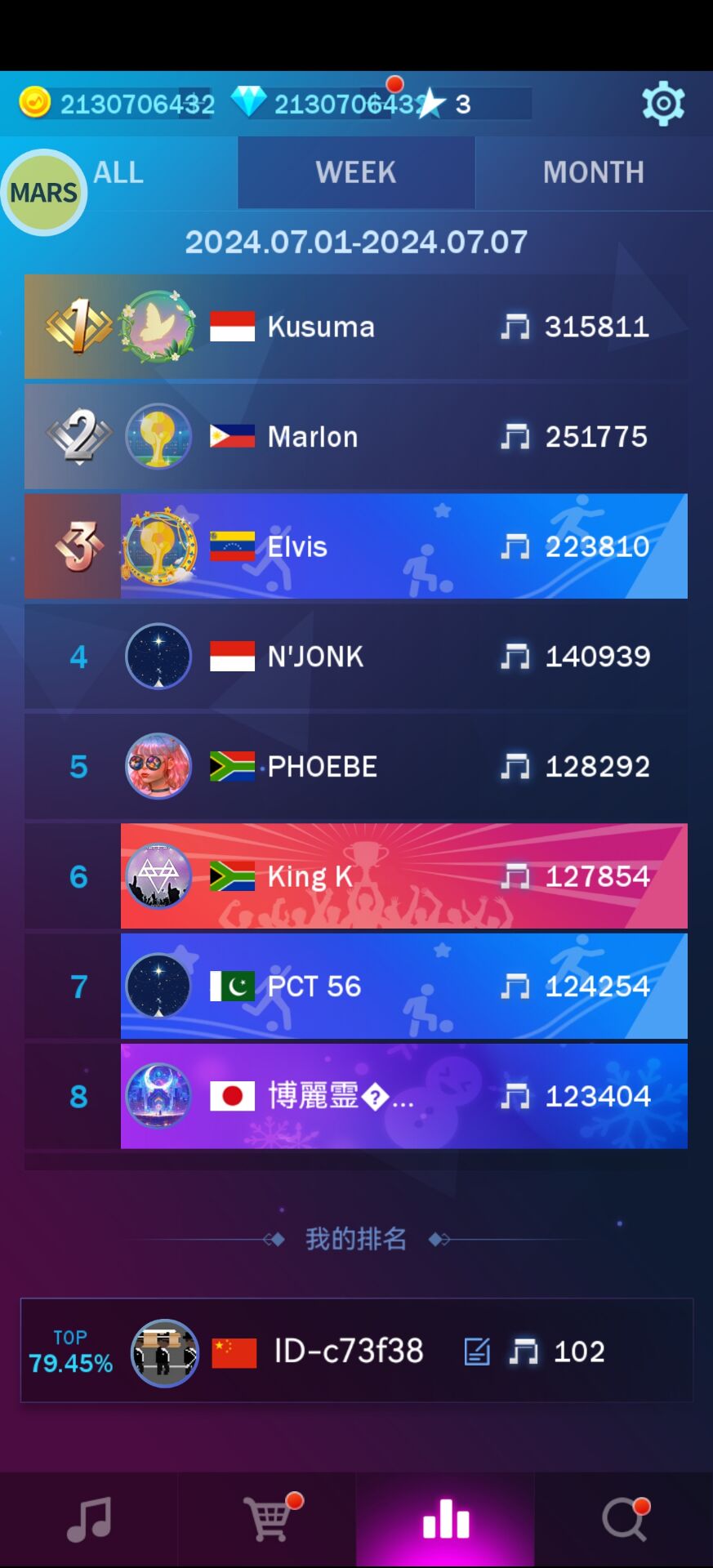The height and width of the screenshot is (1568, 713).
Task: Switch to the MONTH leaderboard tab
Action: 594,172
